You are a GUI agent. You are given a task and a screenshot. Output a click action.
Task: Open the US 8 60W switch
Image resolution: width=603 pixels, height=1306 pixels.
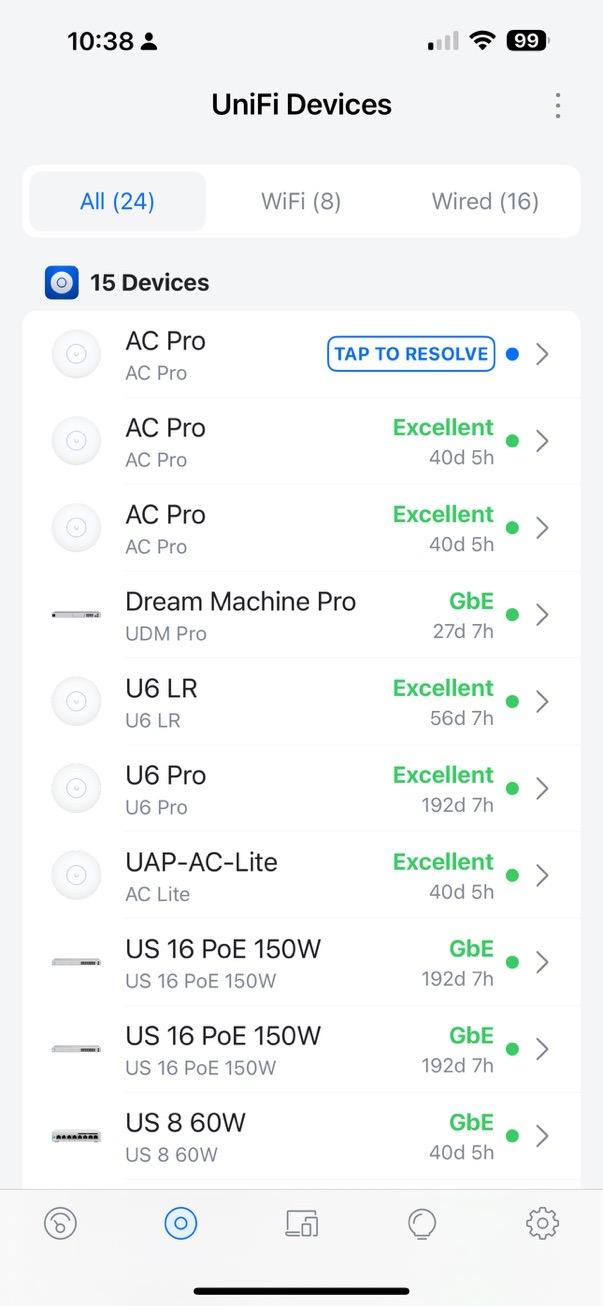301,1136
